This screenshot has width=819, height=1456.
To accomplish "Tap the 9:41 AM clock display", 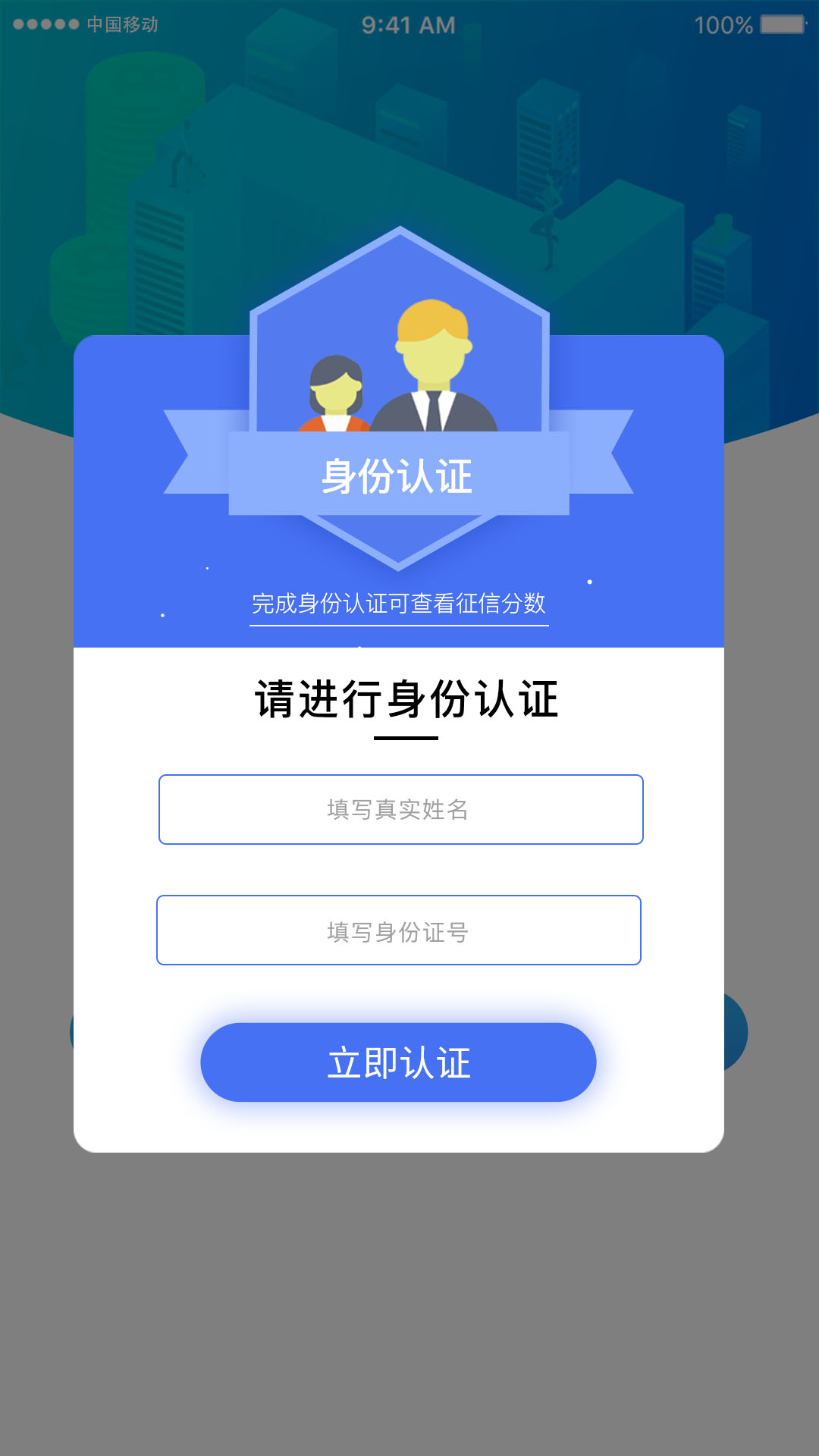I will coord(409,24).
